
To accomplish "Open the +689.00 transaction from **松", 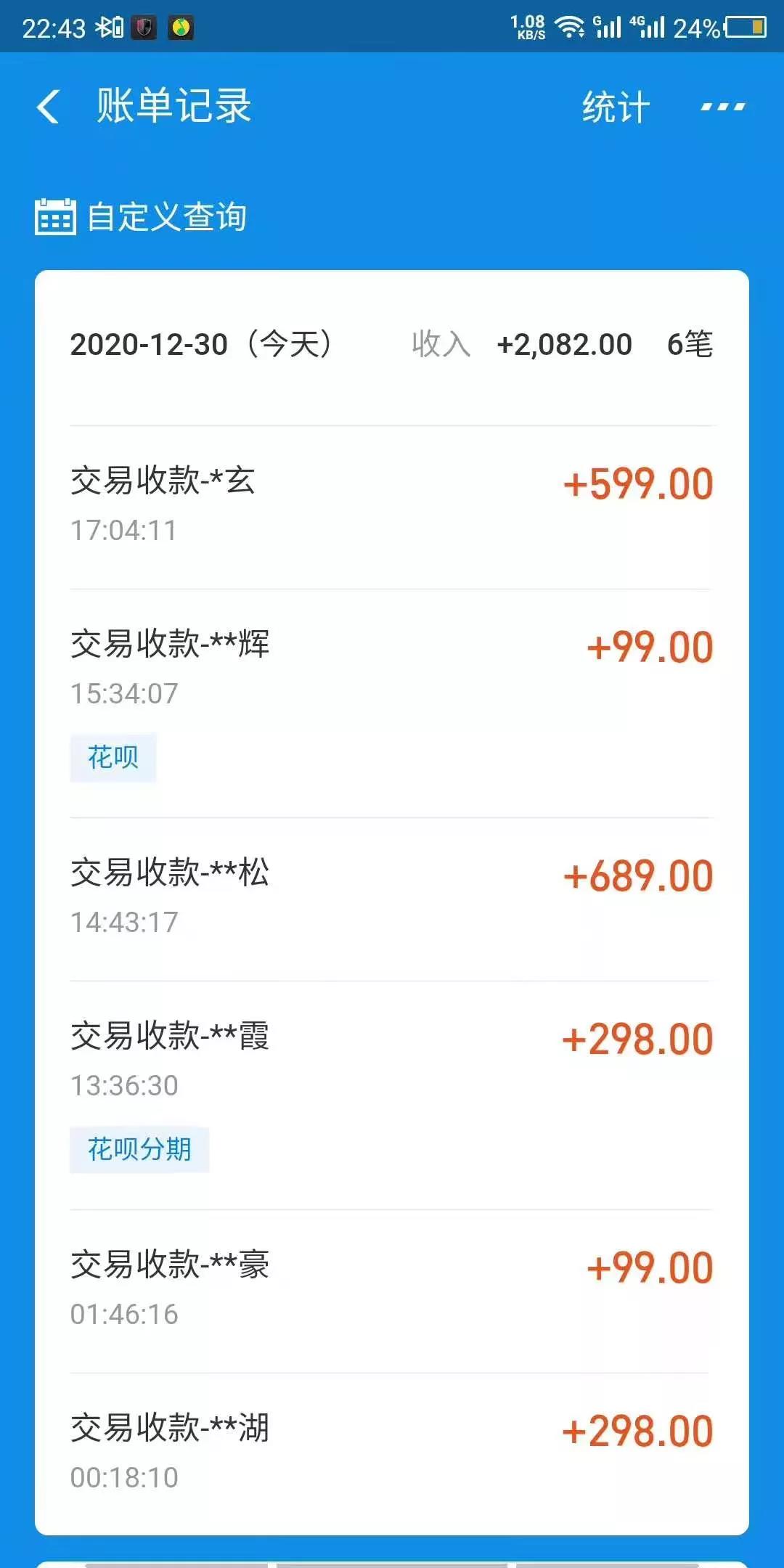I will [392, 898].
